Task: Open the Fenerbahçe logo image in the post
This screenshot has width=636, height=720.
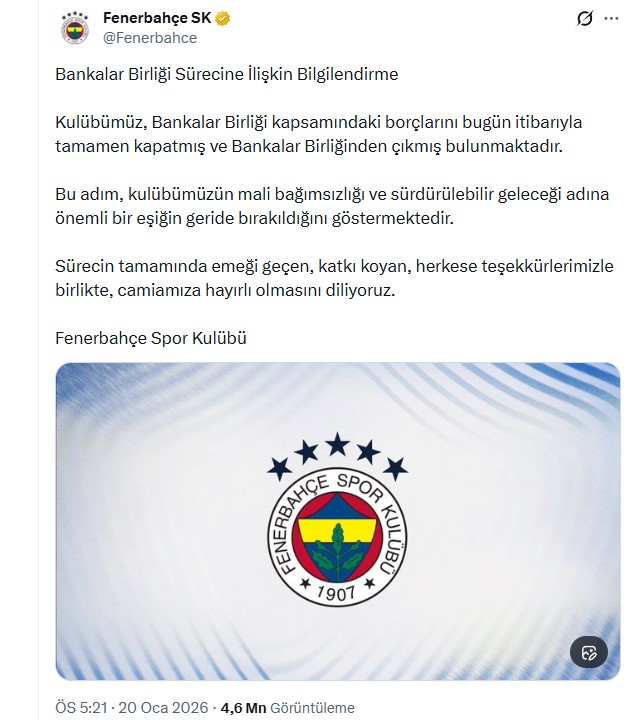Action: (x=338, y=522)
